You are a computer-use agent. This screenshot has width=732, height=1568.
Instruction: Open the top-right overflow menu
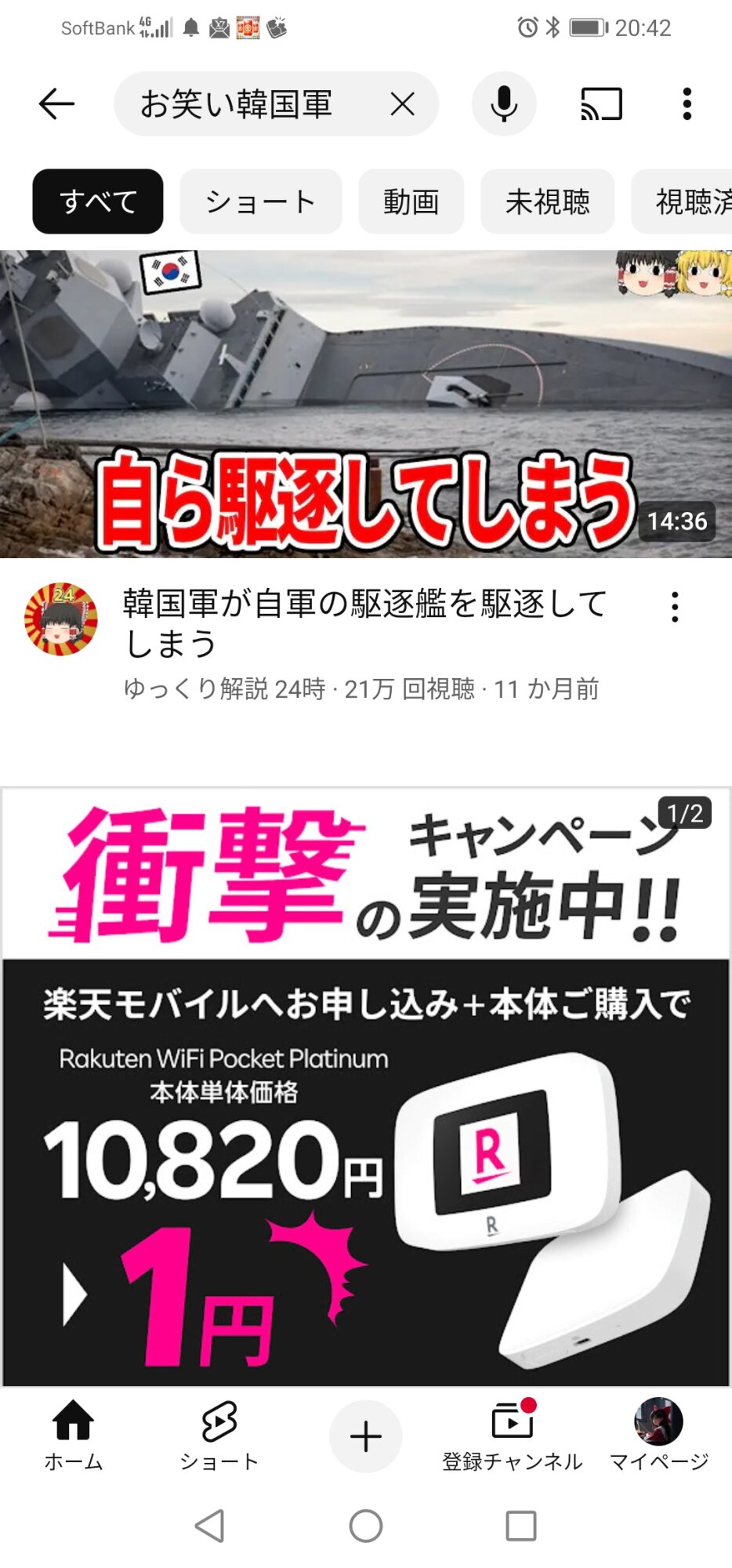point(687,103)
